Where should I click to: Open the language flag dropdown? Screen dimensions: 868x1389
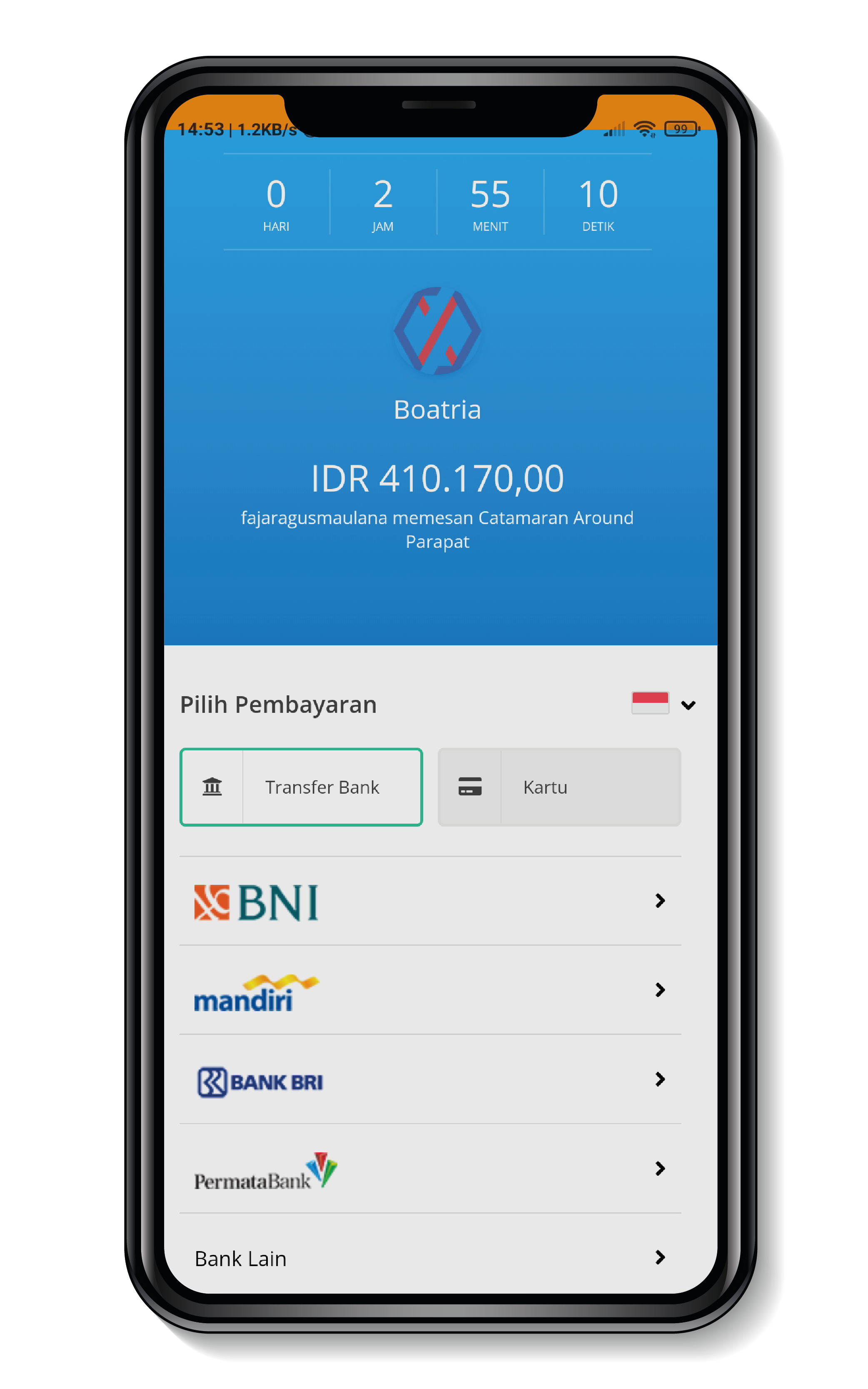click(x=663, y=704)
